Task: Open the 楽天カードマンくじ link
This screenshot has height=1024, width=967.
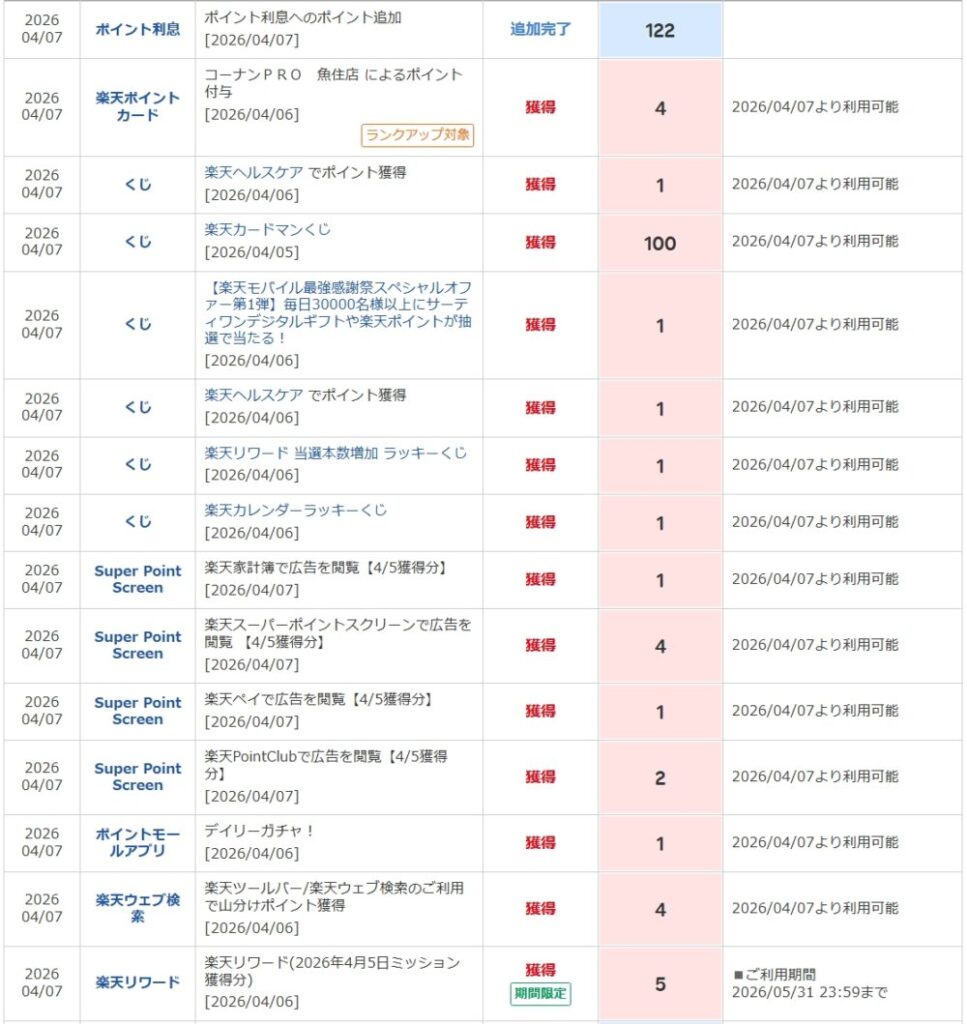Action: pyautogui.click(x=267, y=230)
